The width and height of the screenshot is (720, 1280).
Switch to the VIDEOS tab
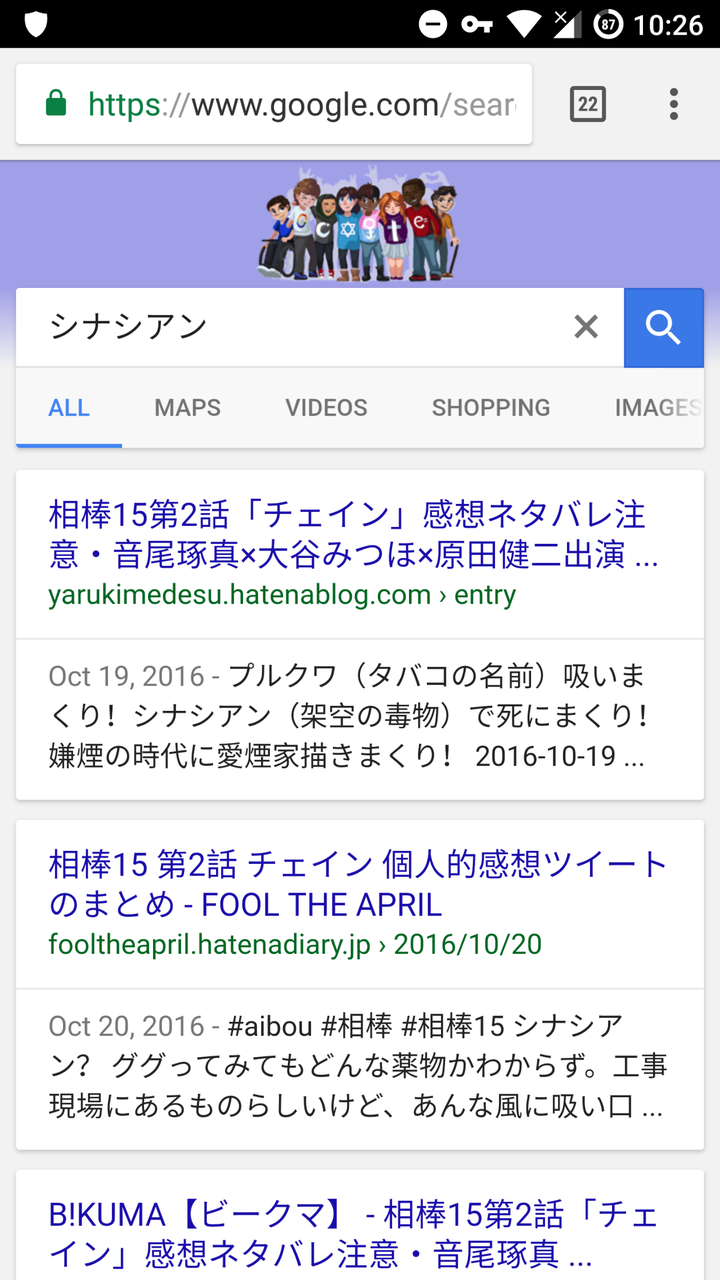[x=326, y=408]
